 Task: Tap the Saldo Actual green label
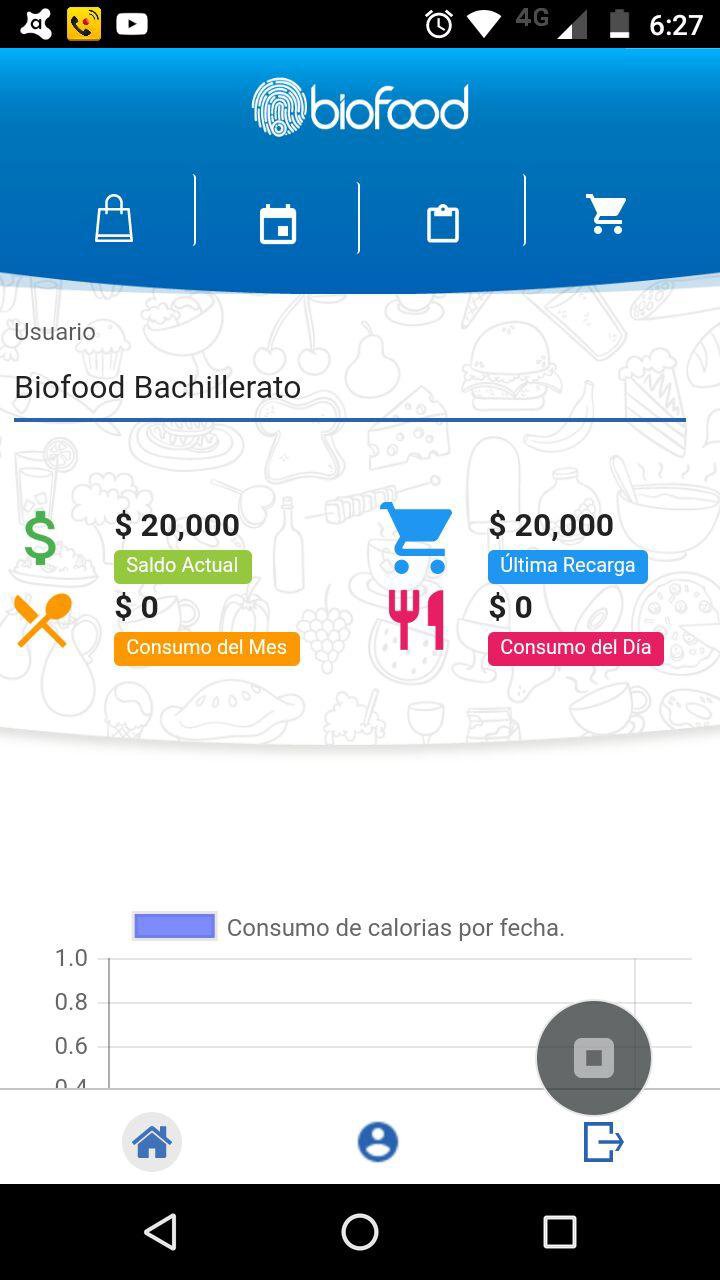click(183, 566)
